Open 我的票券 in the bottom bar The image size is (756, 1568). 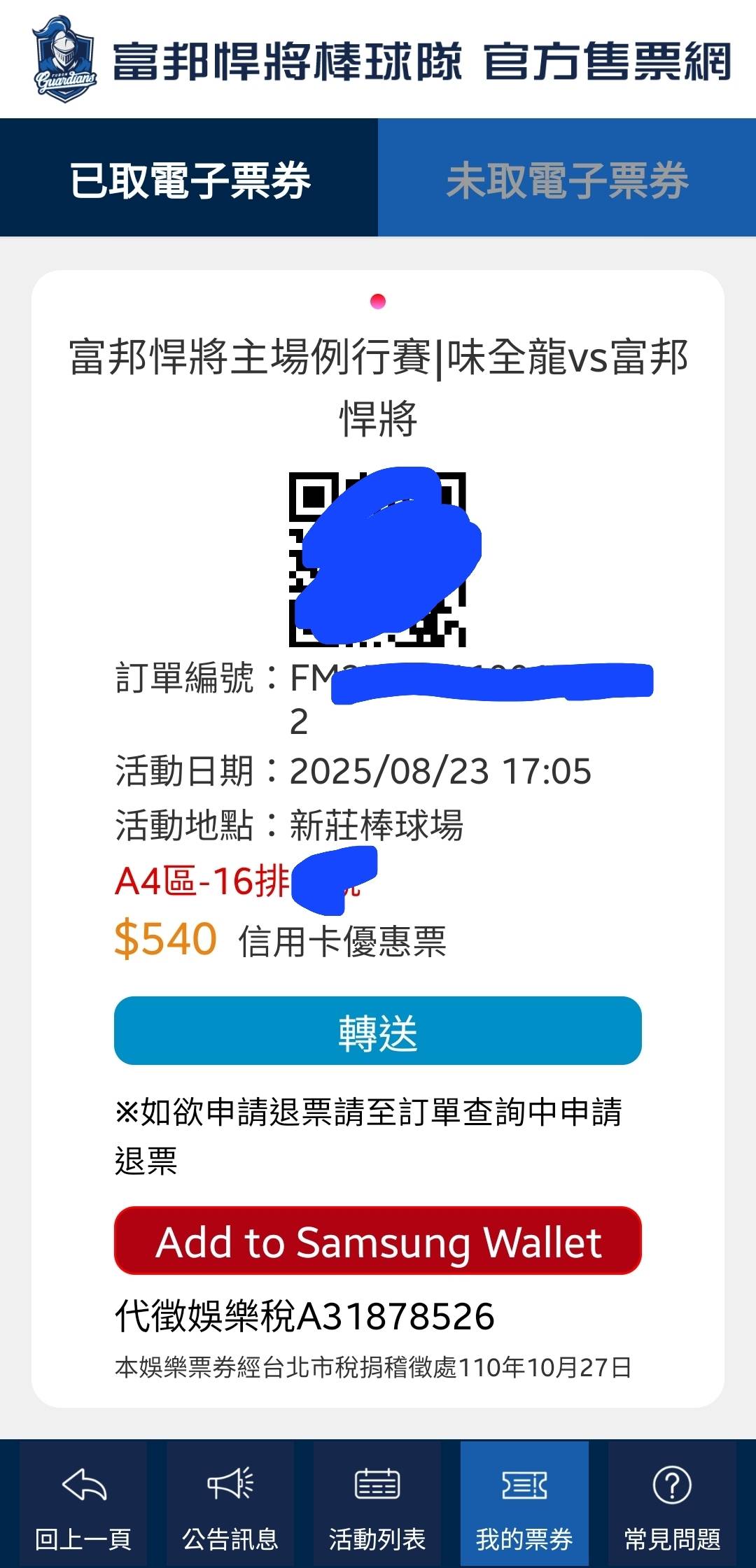click(x=524, y=1503)
